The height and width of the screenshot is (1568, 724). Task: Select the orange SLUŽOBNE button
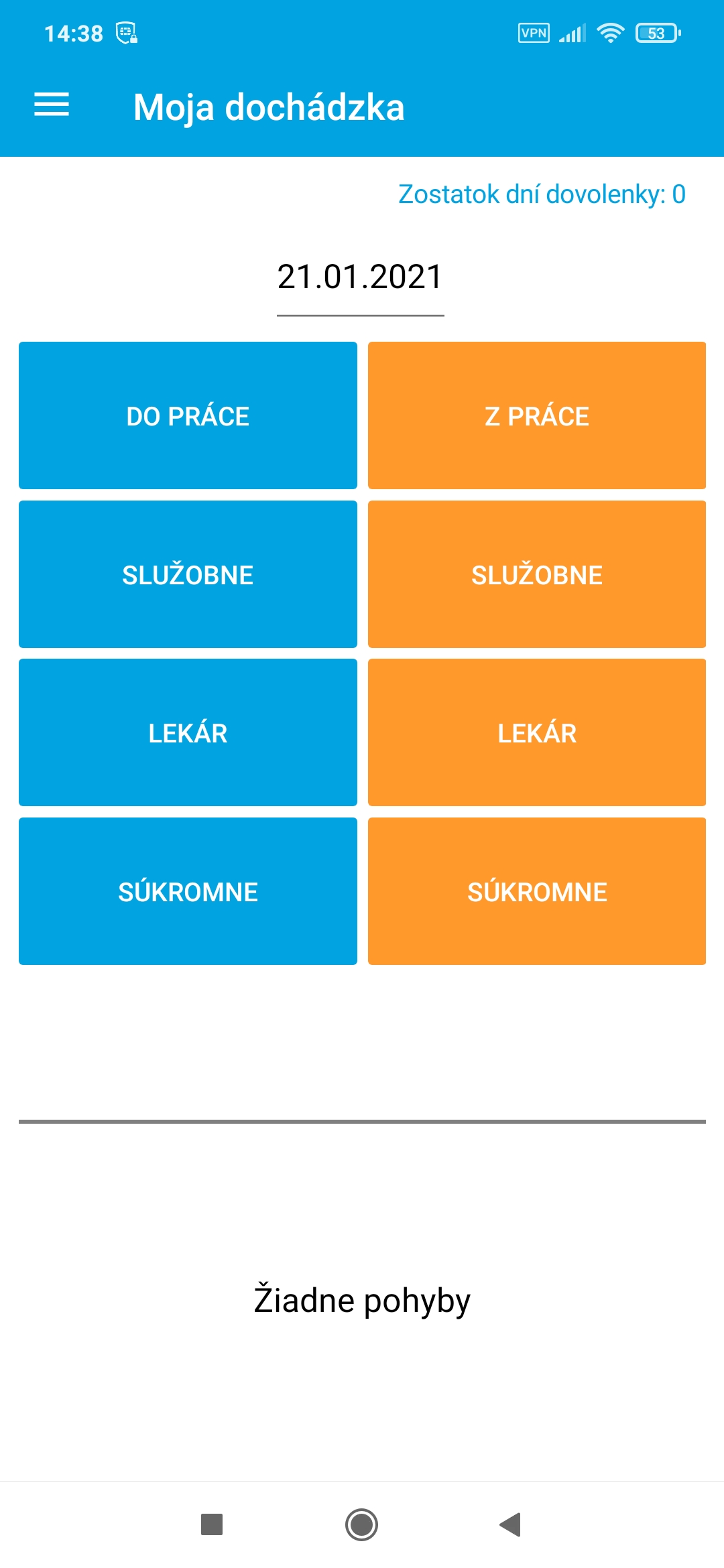537,574
